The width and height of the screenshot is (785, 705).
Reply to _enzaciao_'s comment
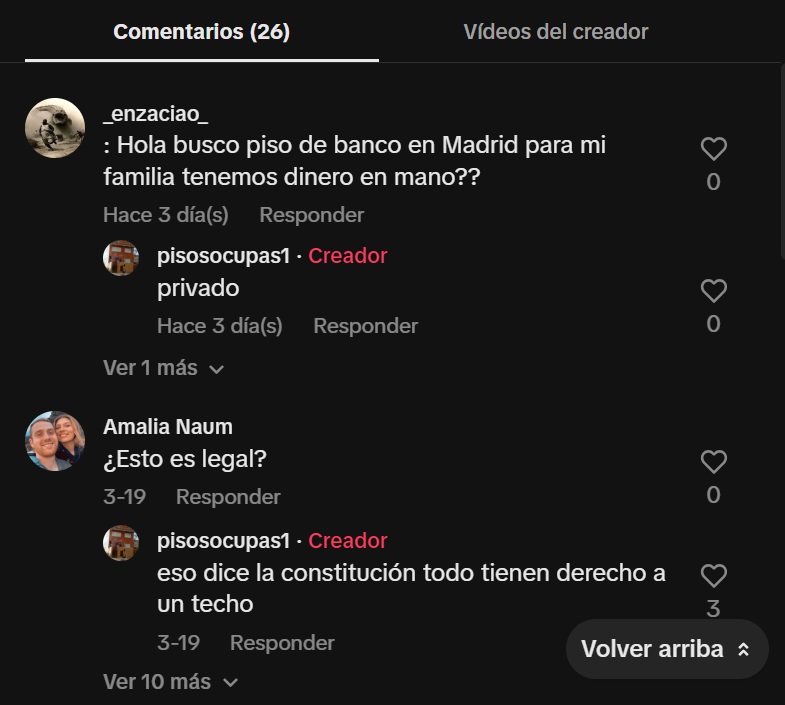point(311,215)
